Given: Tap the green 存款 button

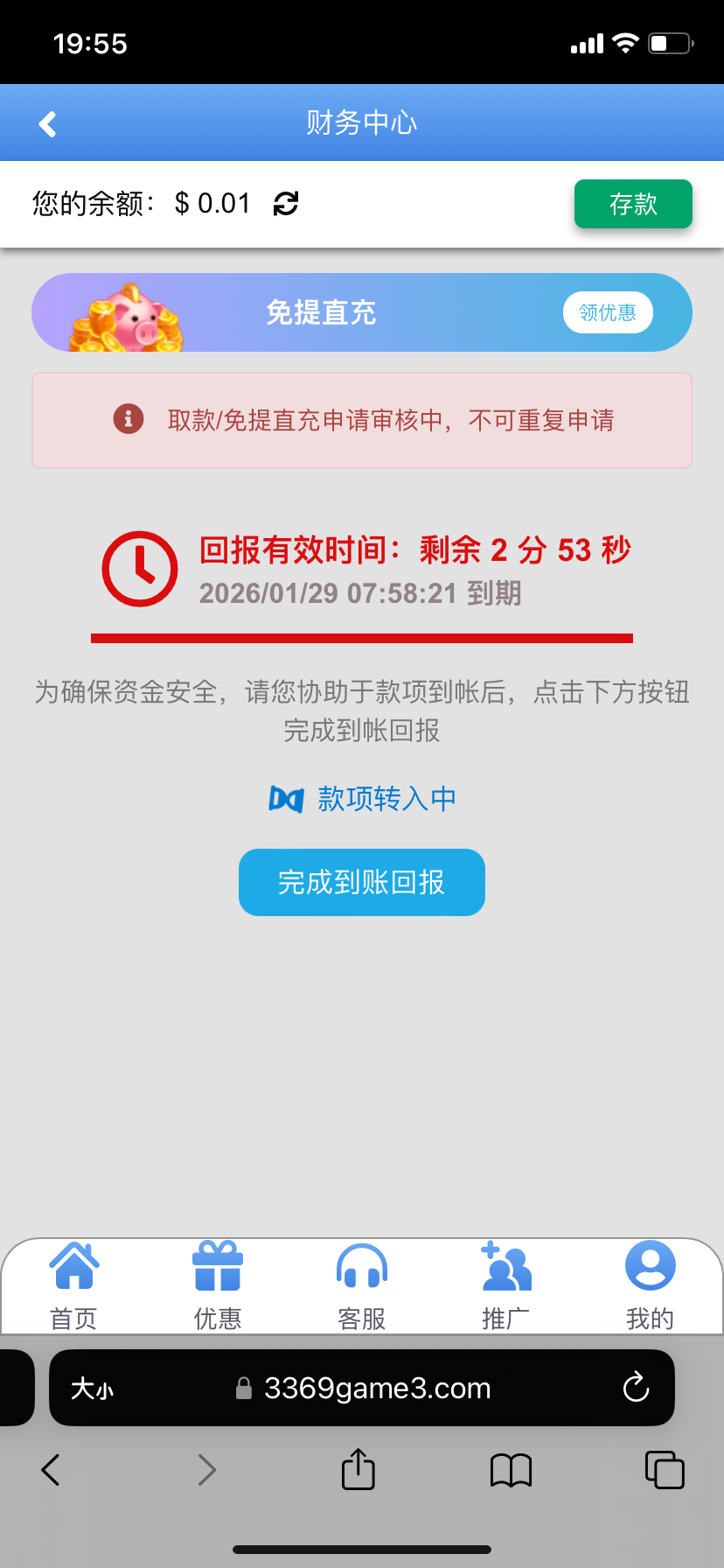Looking at the screenshot, I should (x=633, y=204).
